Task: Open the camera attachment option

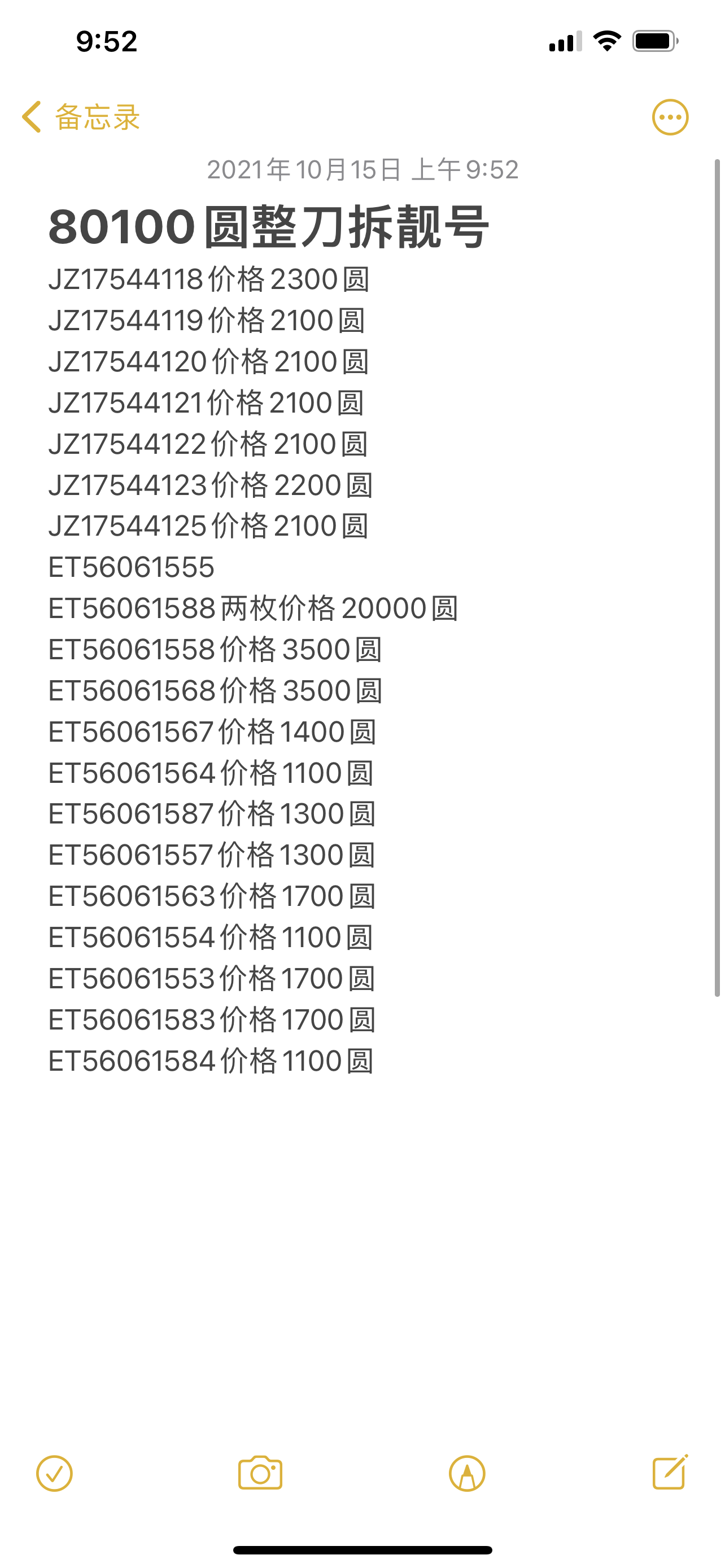Action: click(260, 1473)
